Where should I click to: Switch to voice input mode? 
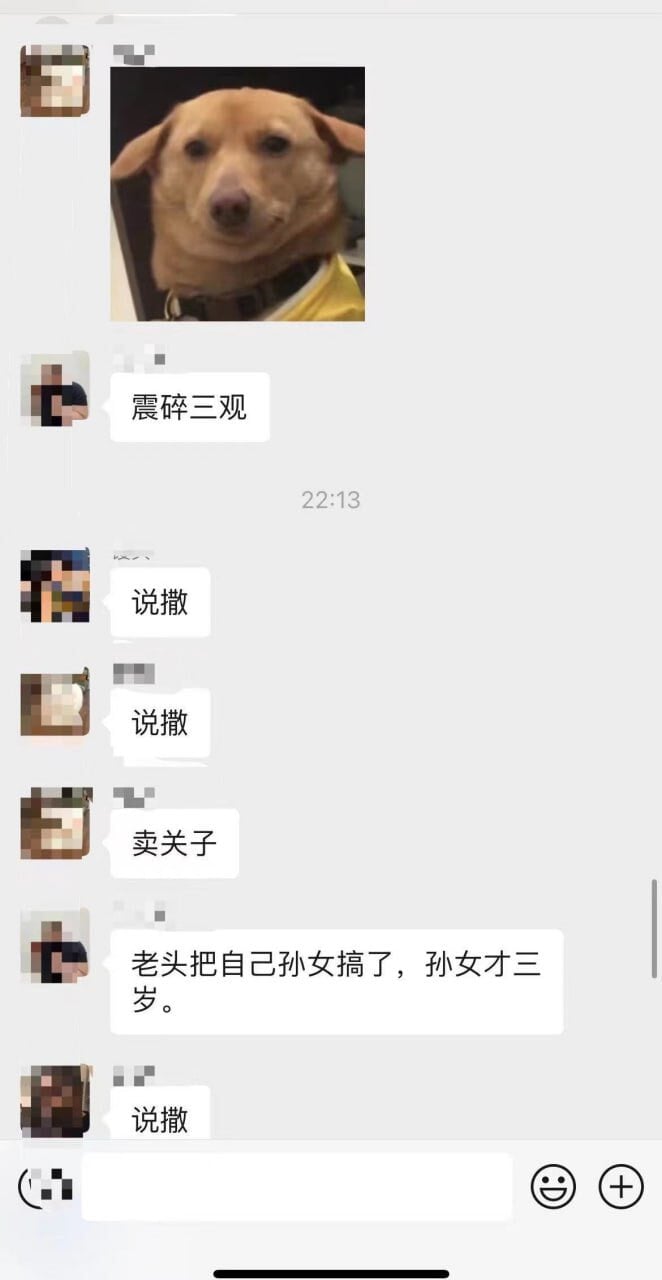tap(46, 1187)
